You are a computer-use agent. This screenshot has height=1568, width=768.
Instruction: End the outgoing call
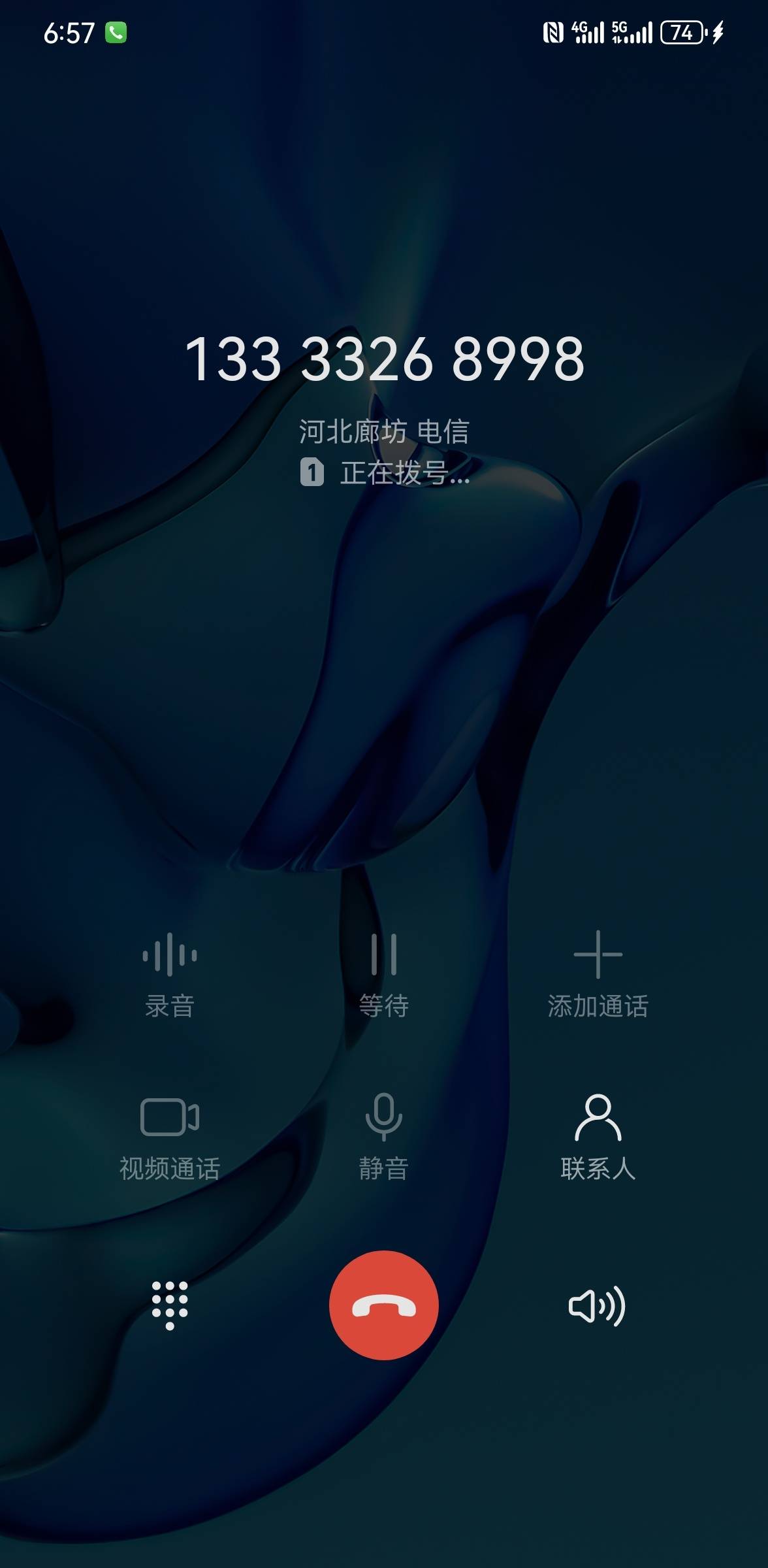[383, 1305]
